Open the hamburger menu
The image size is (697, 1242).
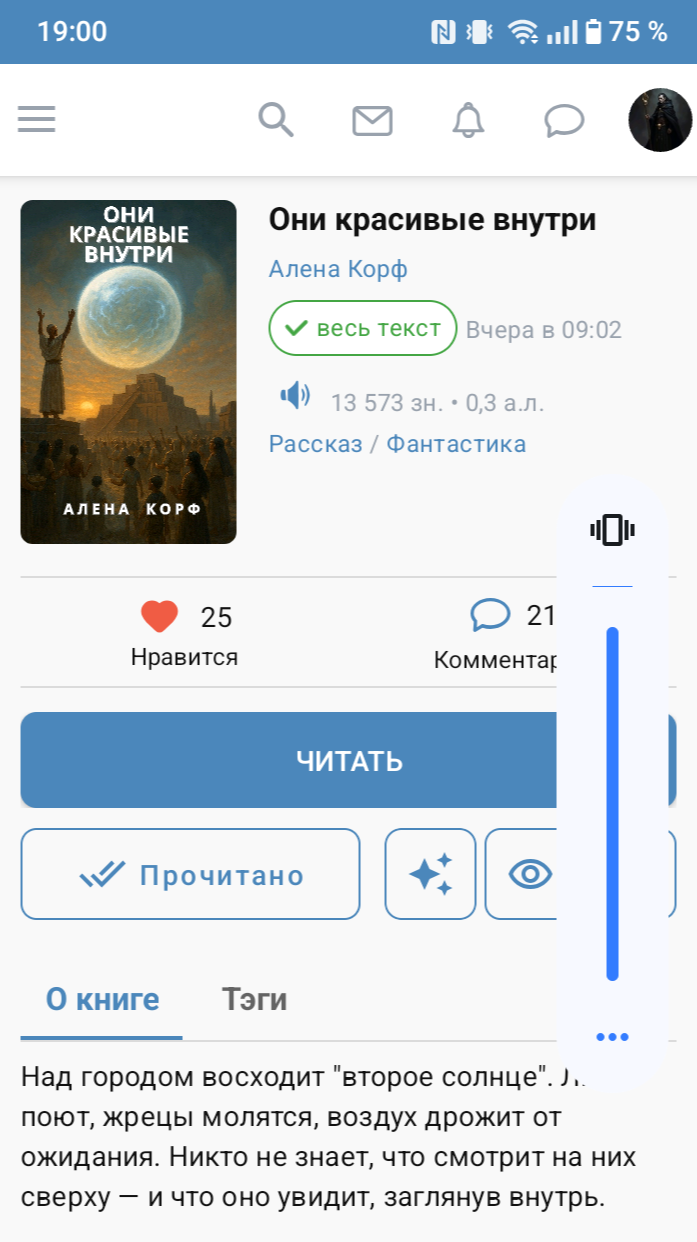(x=37, y=120)
